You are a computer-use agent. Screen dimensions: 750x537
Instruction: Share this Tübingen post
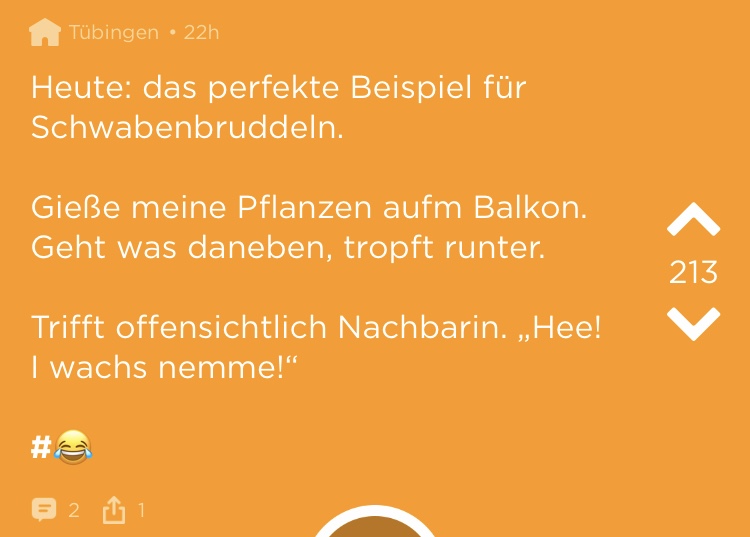click(x=114, y=511)
